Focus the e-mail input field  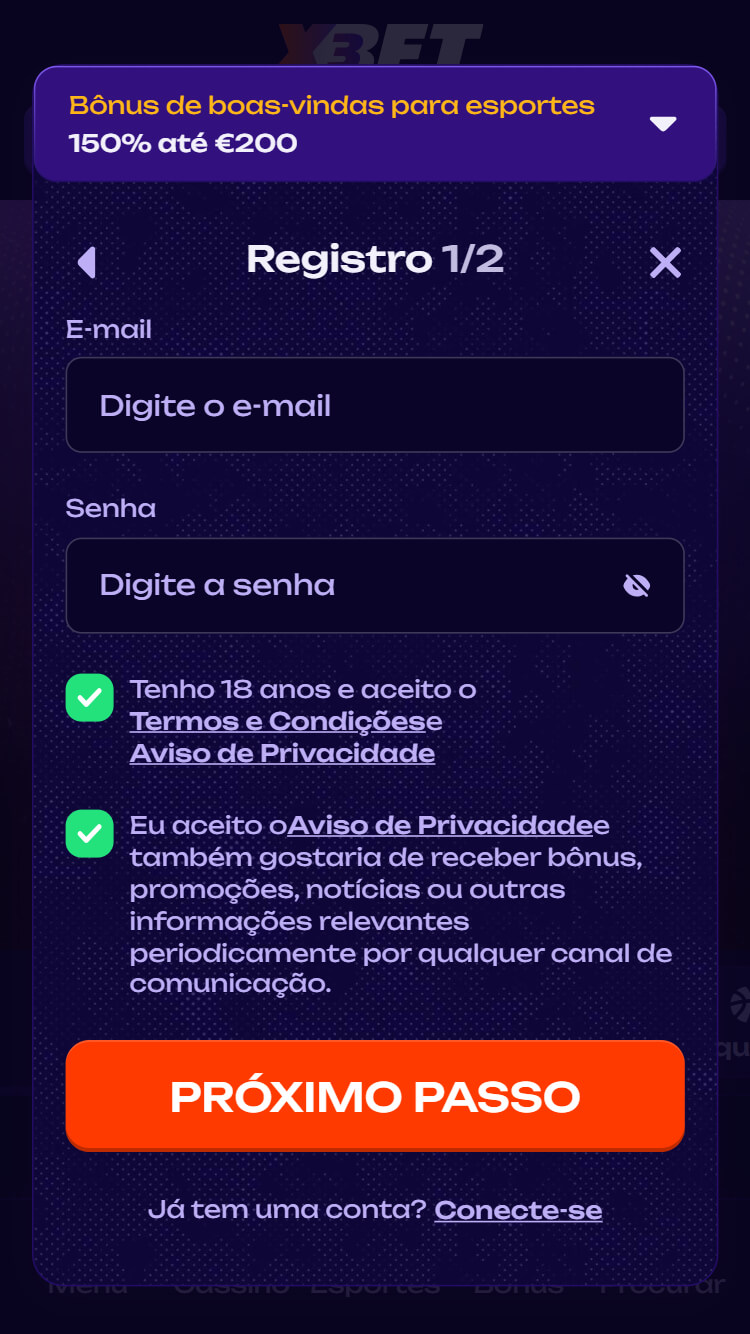[375, 406]
